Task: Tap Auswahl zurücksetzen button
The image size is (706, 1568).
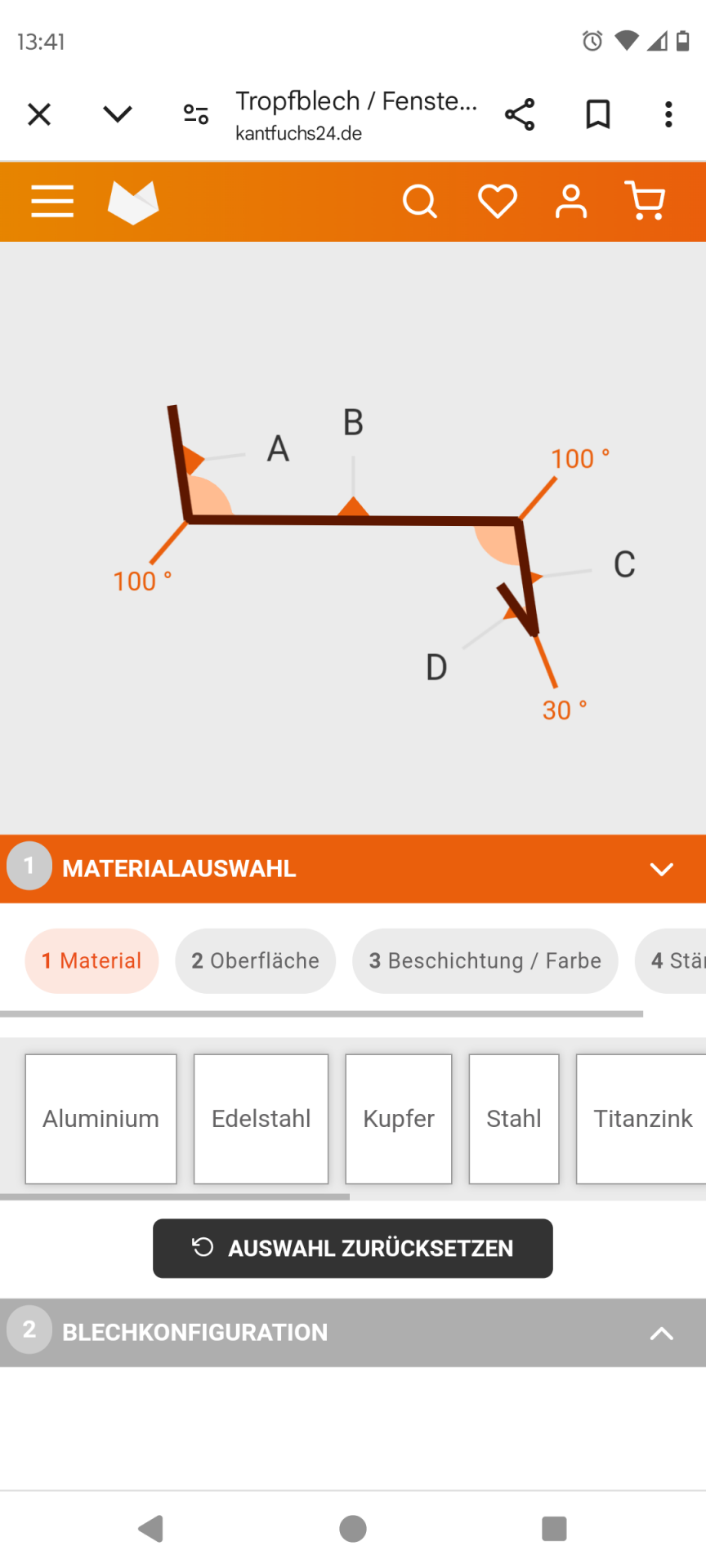Action: pos(353,1249)
